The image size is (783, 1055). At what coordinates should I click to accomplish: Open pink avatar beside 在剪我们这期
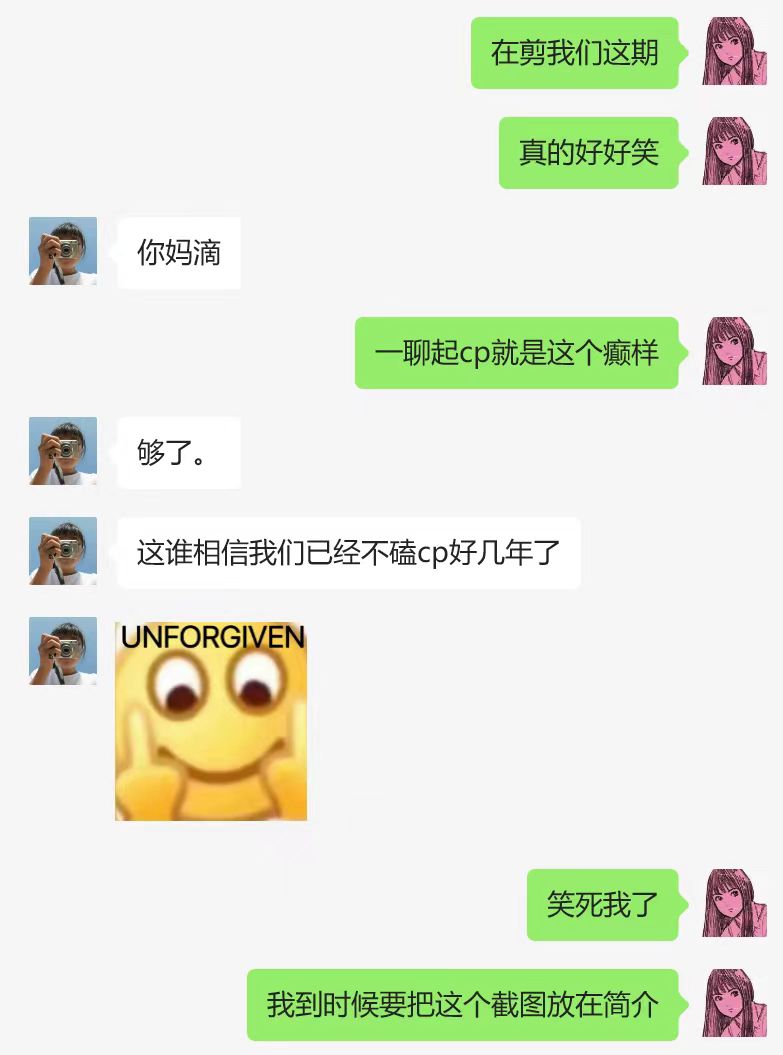pyautogui.click(x=734, y=51)
